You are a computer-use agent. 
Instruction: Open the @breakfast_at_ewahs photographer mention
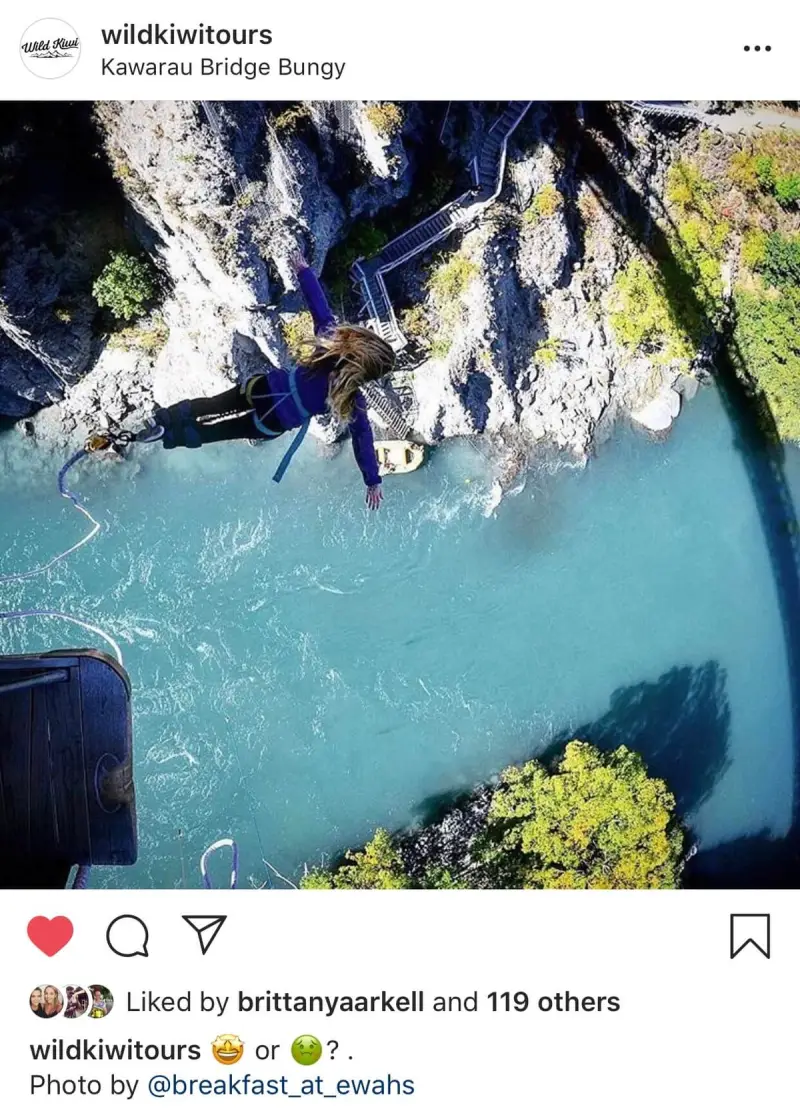(280, 1085)
